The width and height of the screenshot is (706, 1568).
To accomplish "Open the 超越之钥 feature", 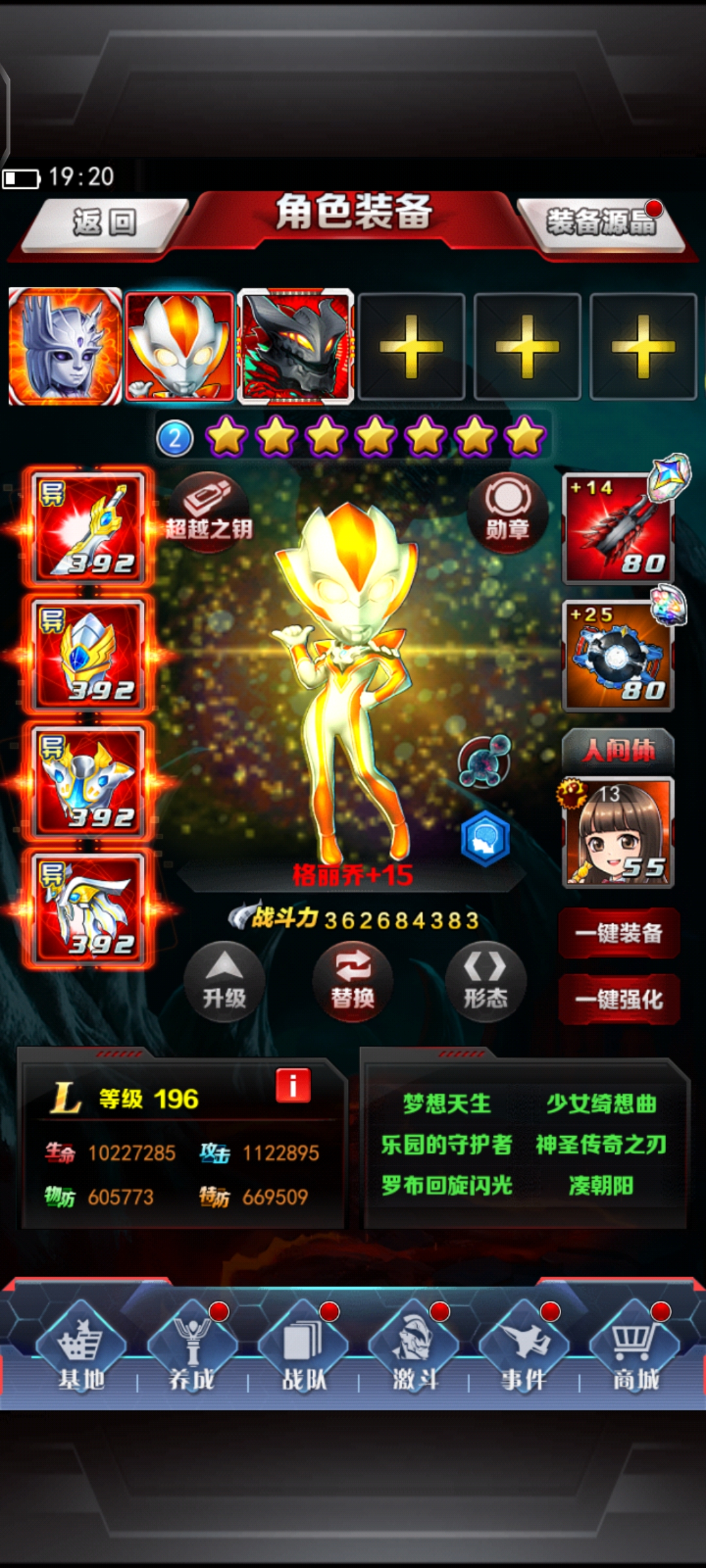I will click(208, 514).
